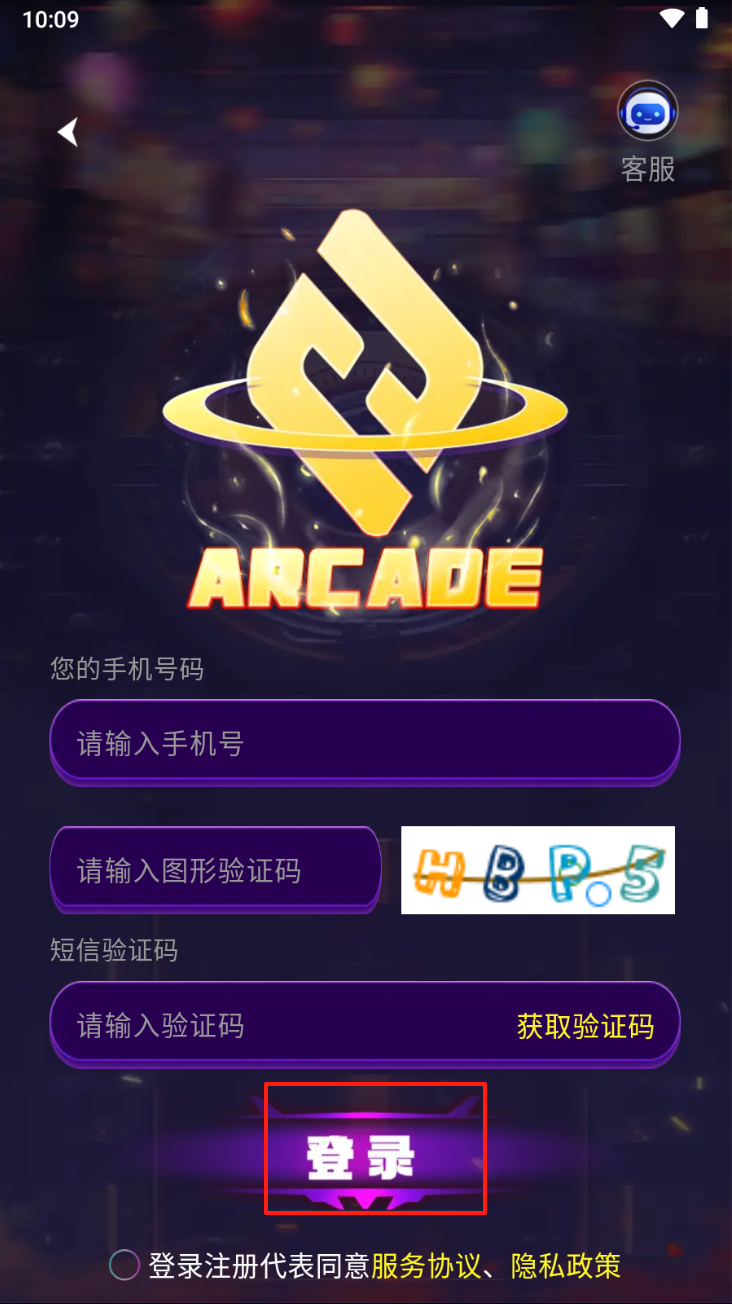Request a code via 获取验证码
This screenshot has width=732, height=1304.
(585, 1026)
